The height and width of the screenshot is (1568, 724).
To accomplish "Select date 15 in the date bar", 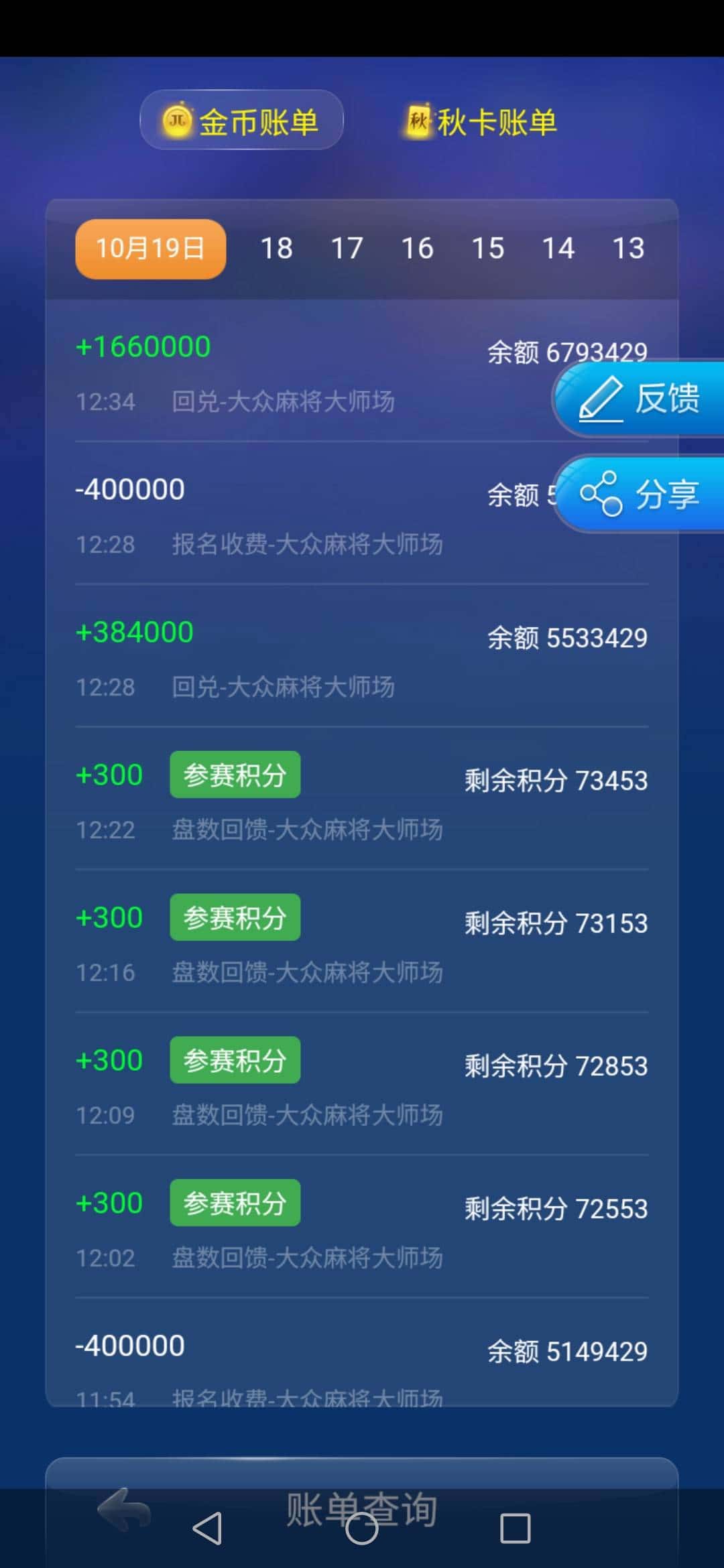I will 490,248.
